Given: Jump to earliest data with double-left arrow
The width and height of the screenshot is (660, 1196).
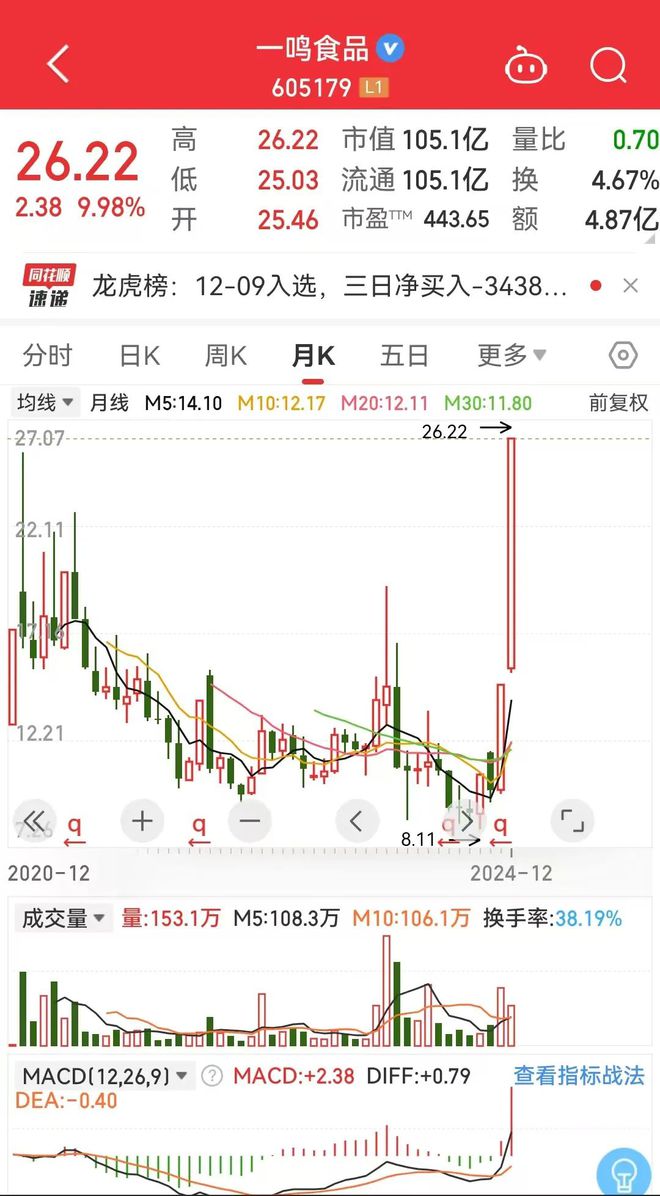Looking at the screenshot, I should [34, 821].
